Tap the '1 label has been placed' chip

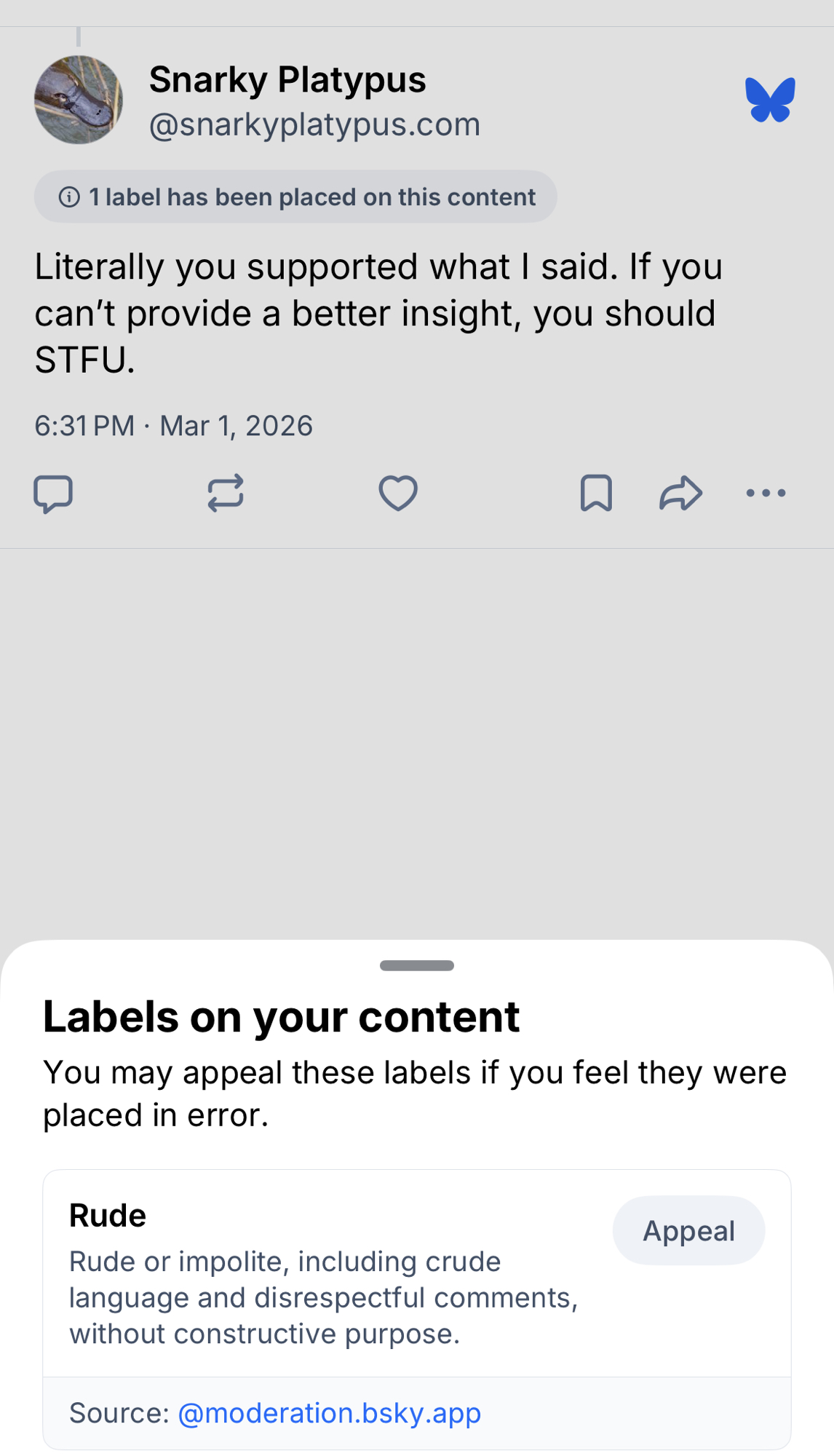click(x=295, y=197)
